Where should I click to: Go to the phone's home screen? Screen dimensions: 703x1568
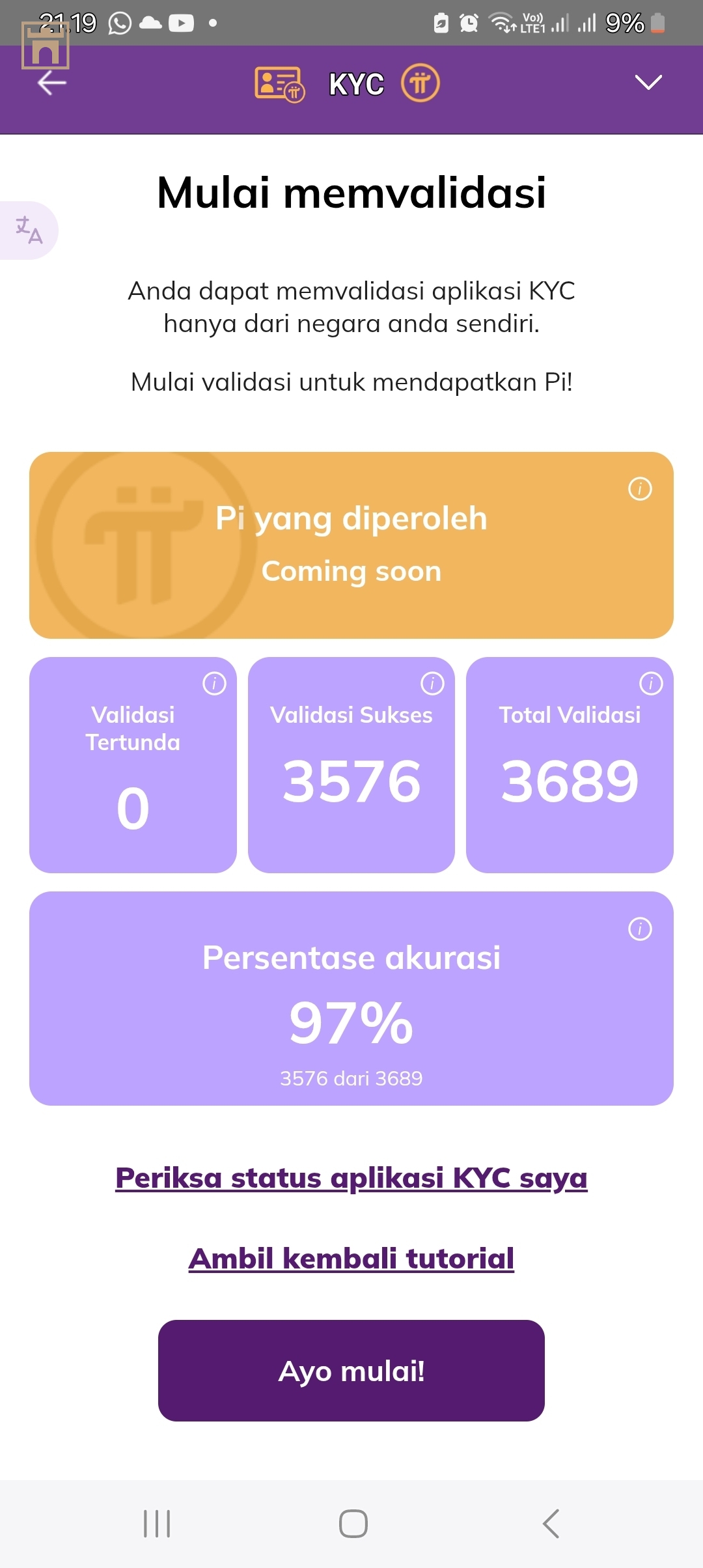pos(353,1524)
